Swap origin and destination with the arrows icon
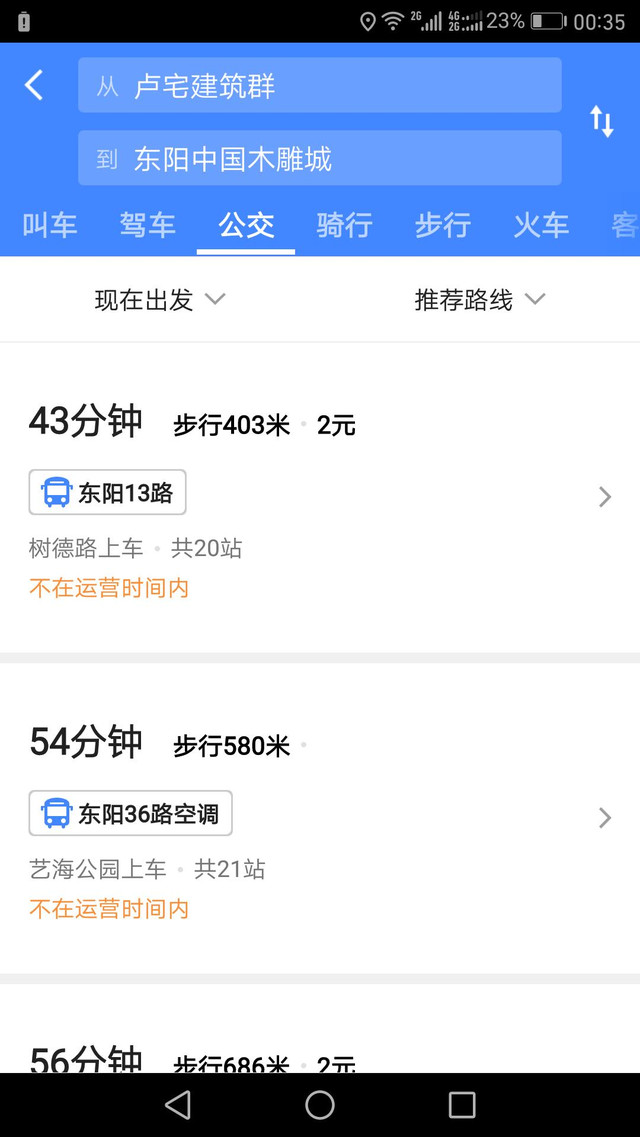 tap(602, 121)
